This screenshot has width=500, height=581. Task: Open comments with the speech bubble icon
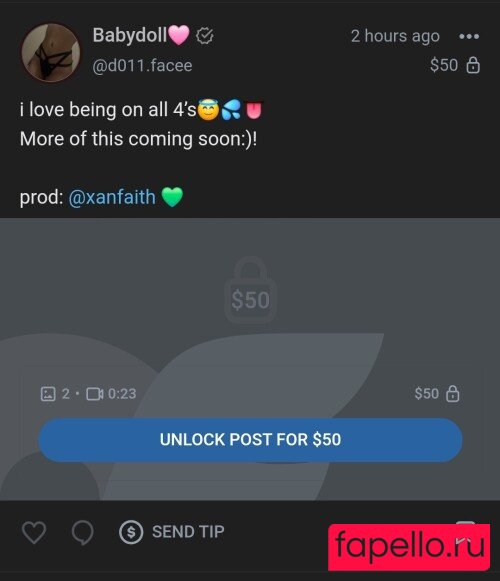tap(83, 532)
